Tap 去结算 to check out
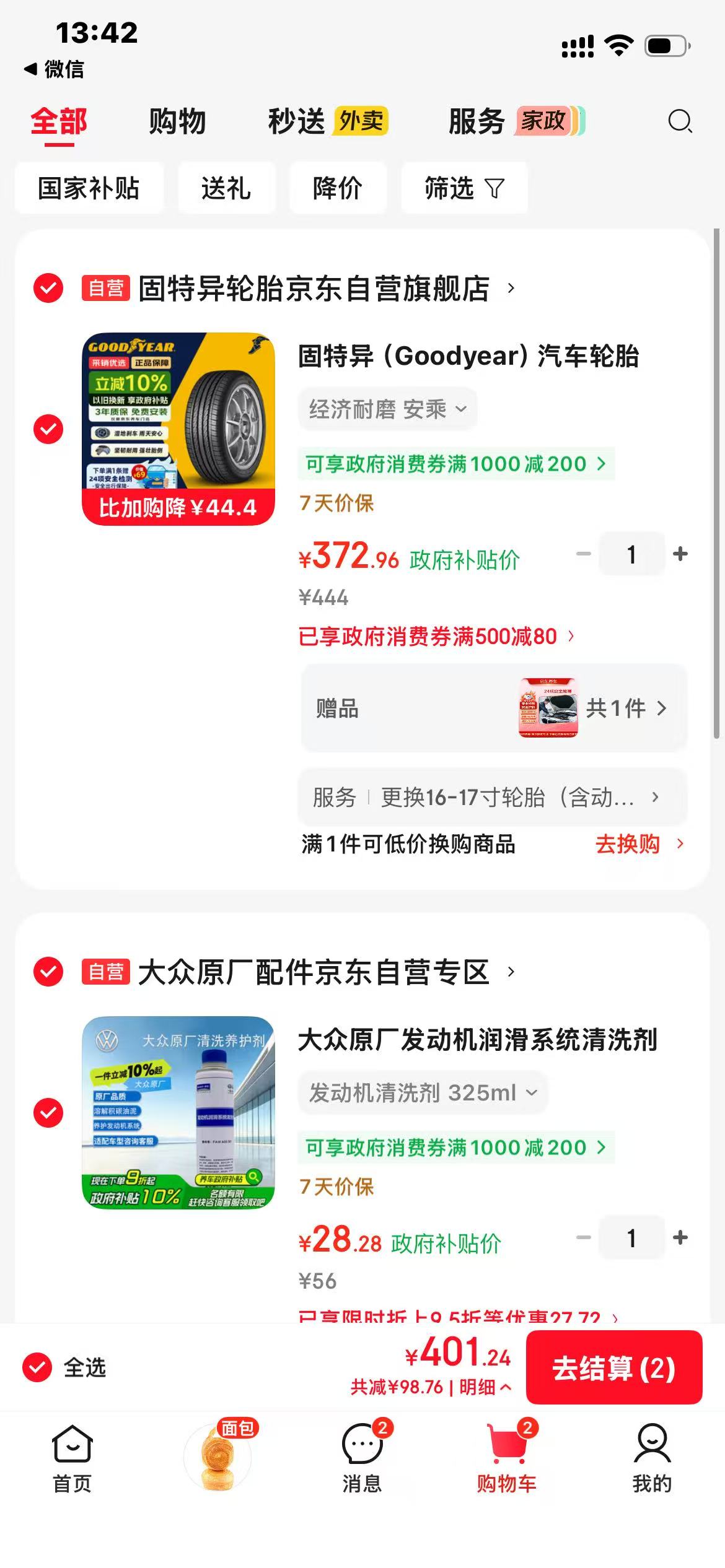This screenshot has width=725, height=1568. click(613, 1367)
